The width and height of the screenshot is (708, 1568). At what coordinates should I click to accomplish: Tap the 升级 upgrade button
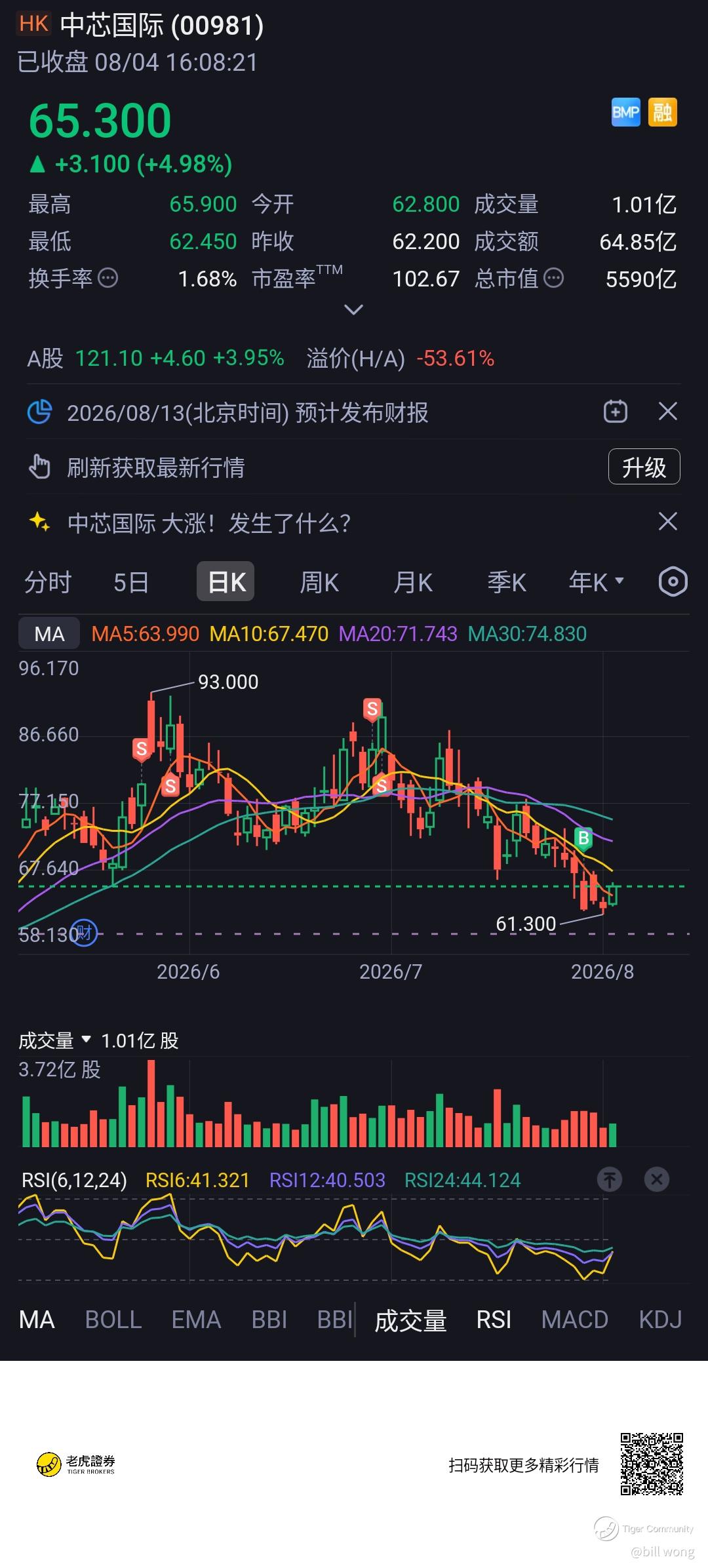click(644, 467)
